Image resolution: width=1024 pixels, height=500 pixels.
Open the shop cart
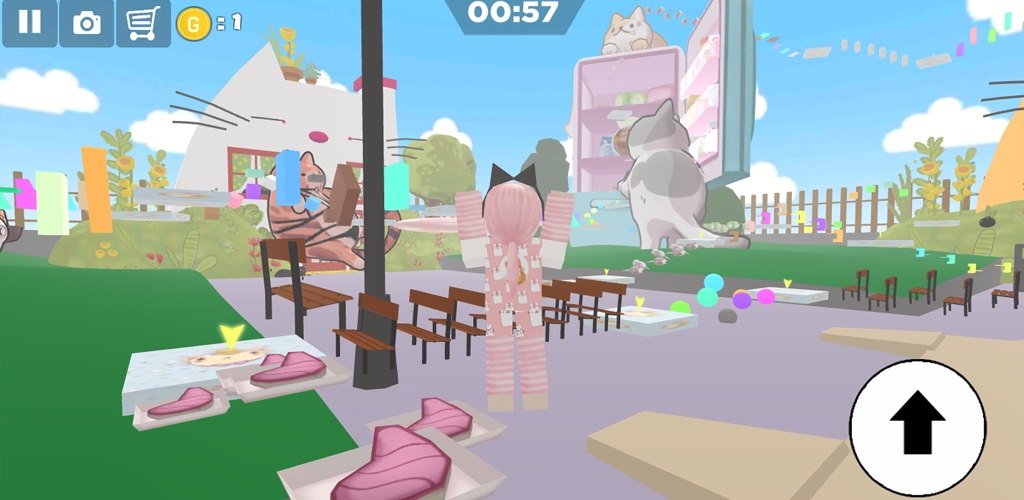coord(143,22)
